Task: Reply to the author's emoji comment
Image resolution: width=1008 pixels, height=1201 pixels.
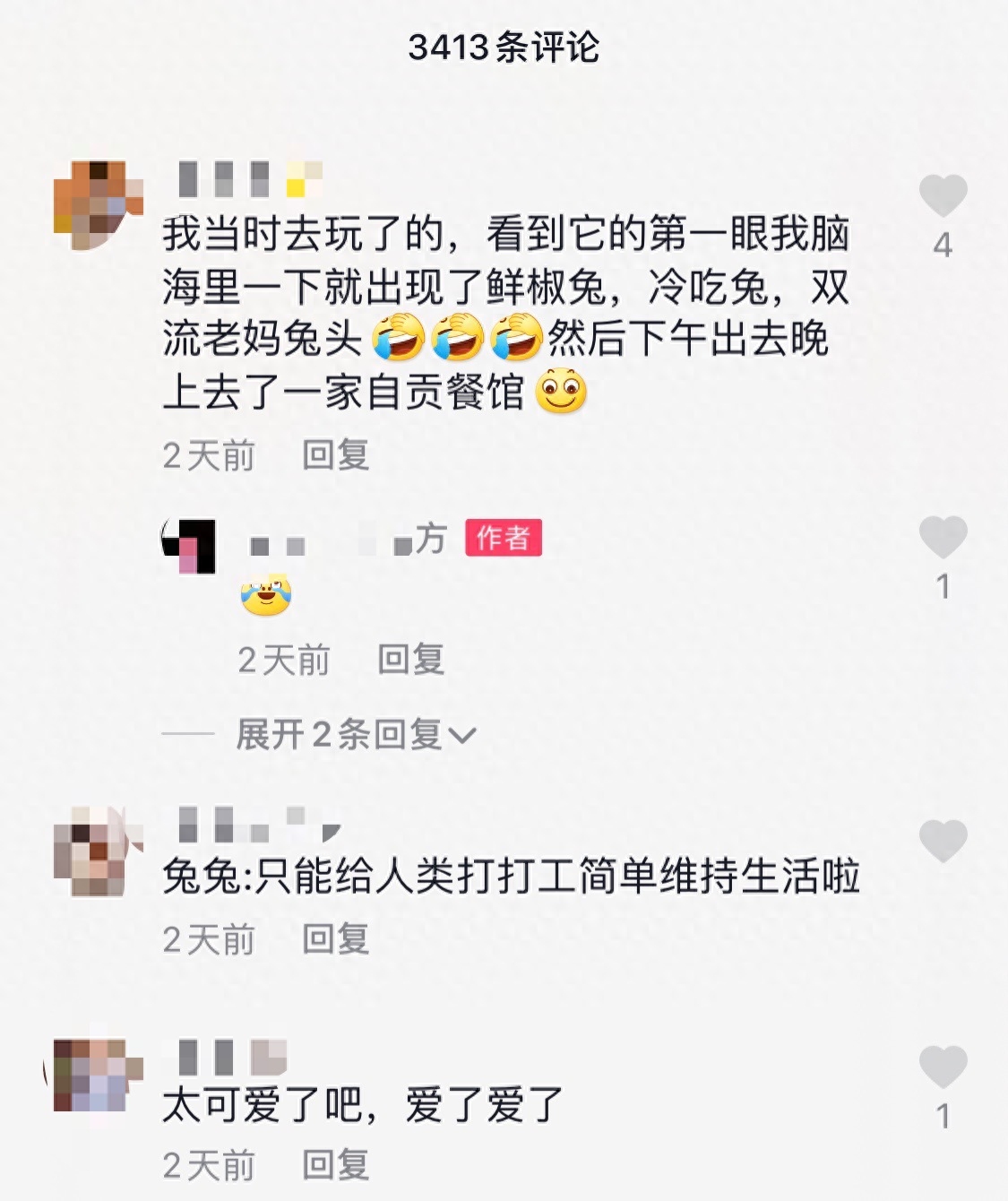Action: click(x=410, y=660)
